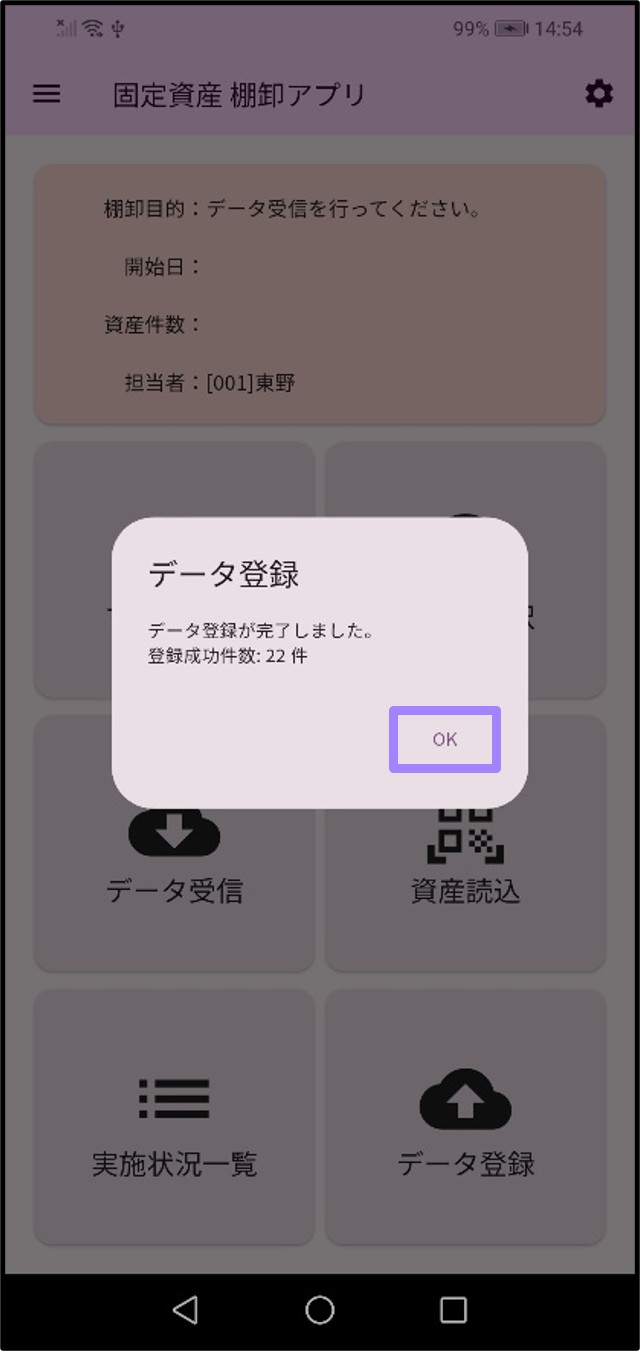Go back with the system back button
Image resolution: width=640 pixels, height=1351 pixels.
[185, 1310]
